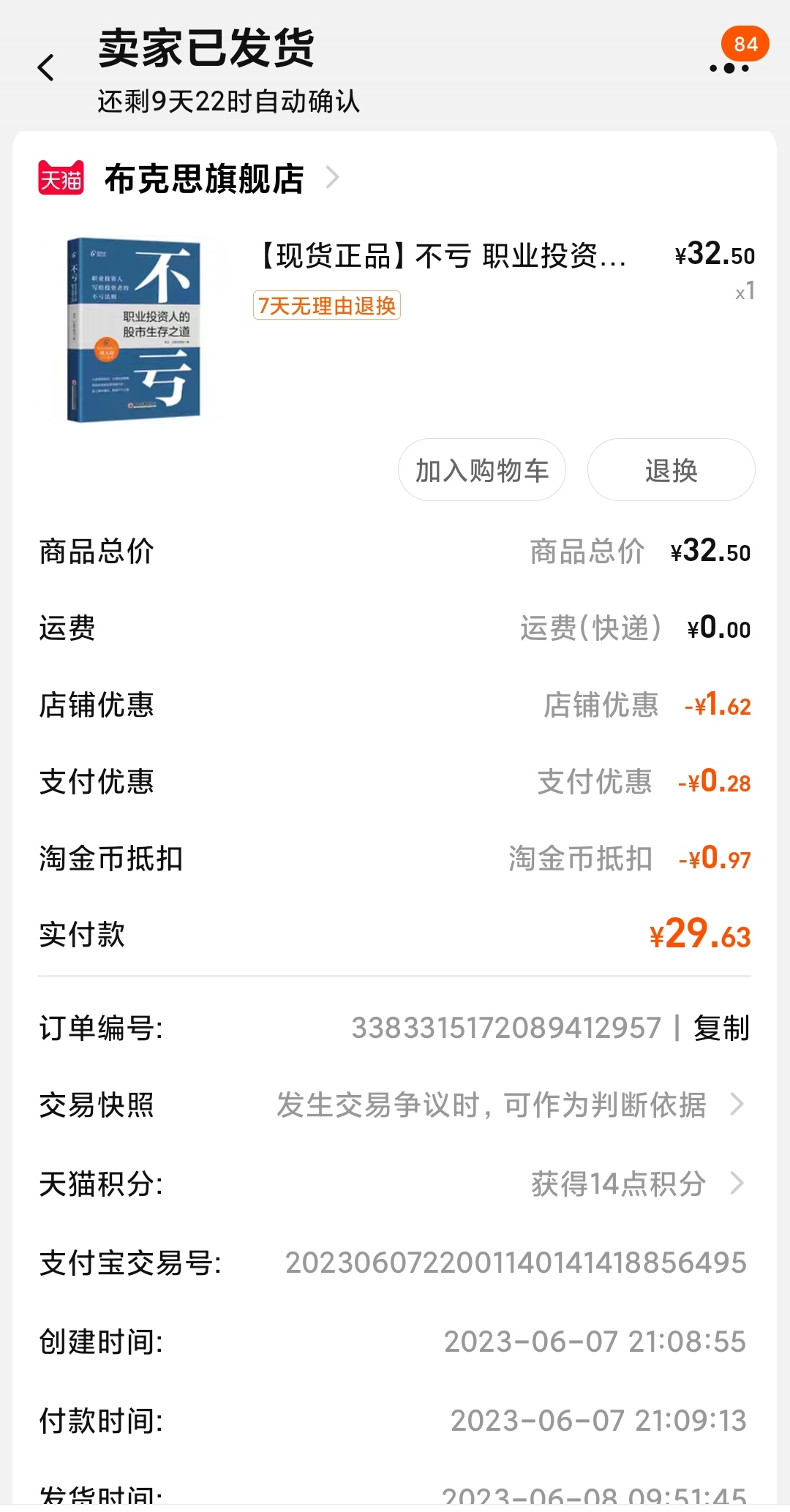Tap 加入购物车 button
The image size is (790, 1512).
click(x=481, y=470)
